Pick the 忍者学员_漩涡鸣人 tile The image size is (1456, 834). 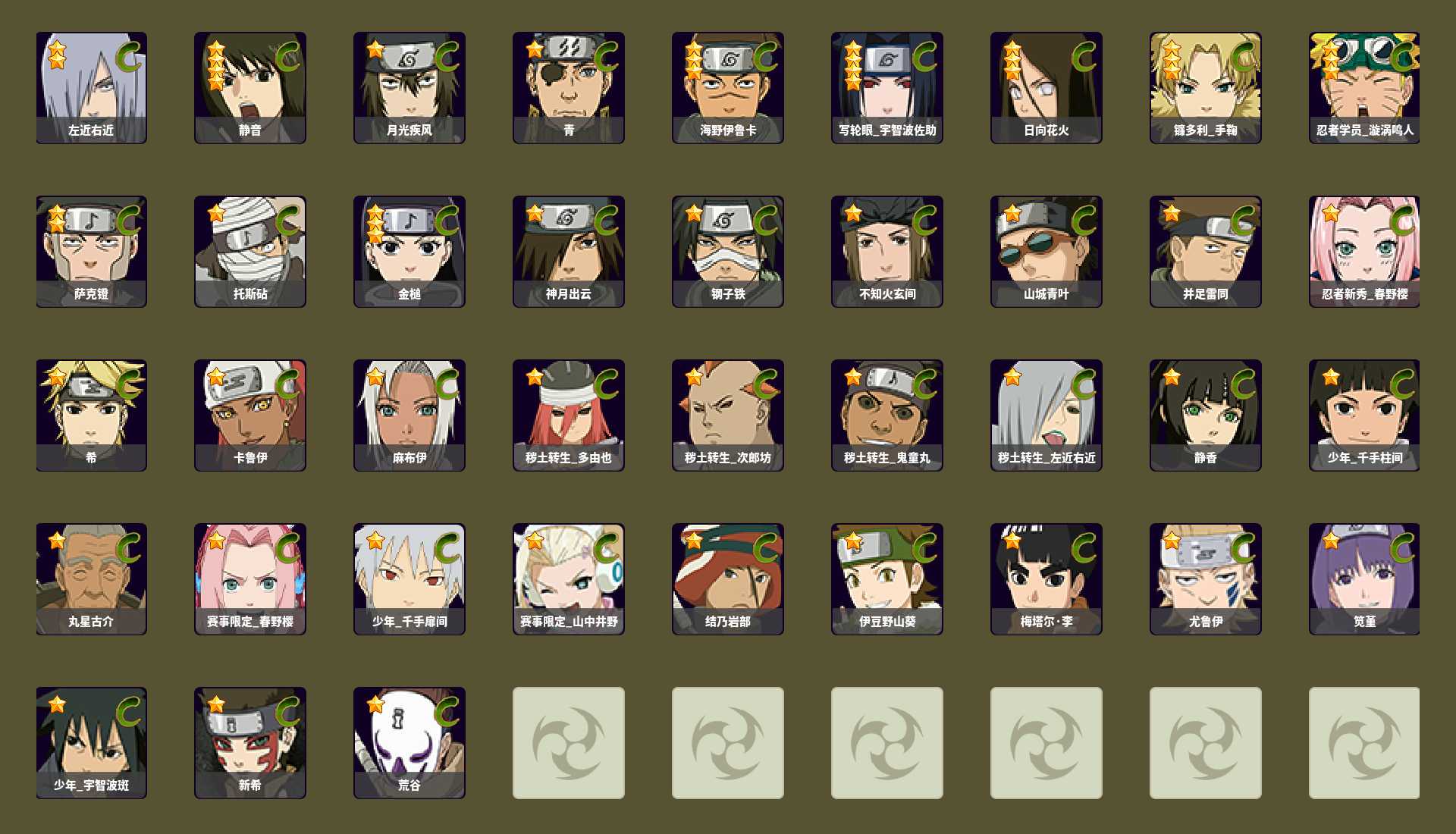click(1364, 88)
